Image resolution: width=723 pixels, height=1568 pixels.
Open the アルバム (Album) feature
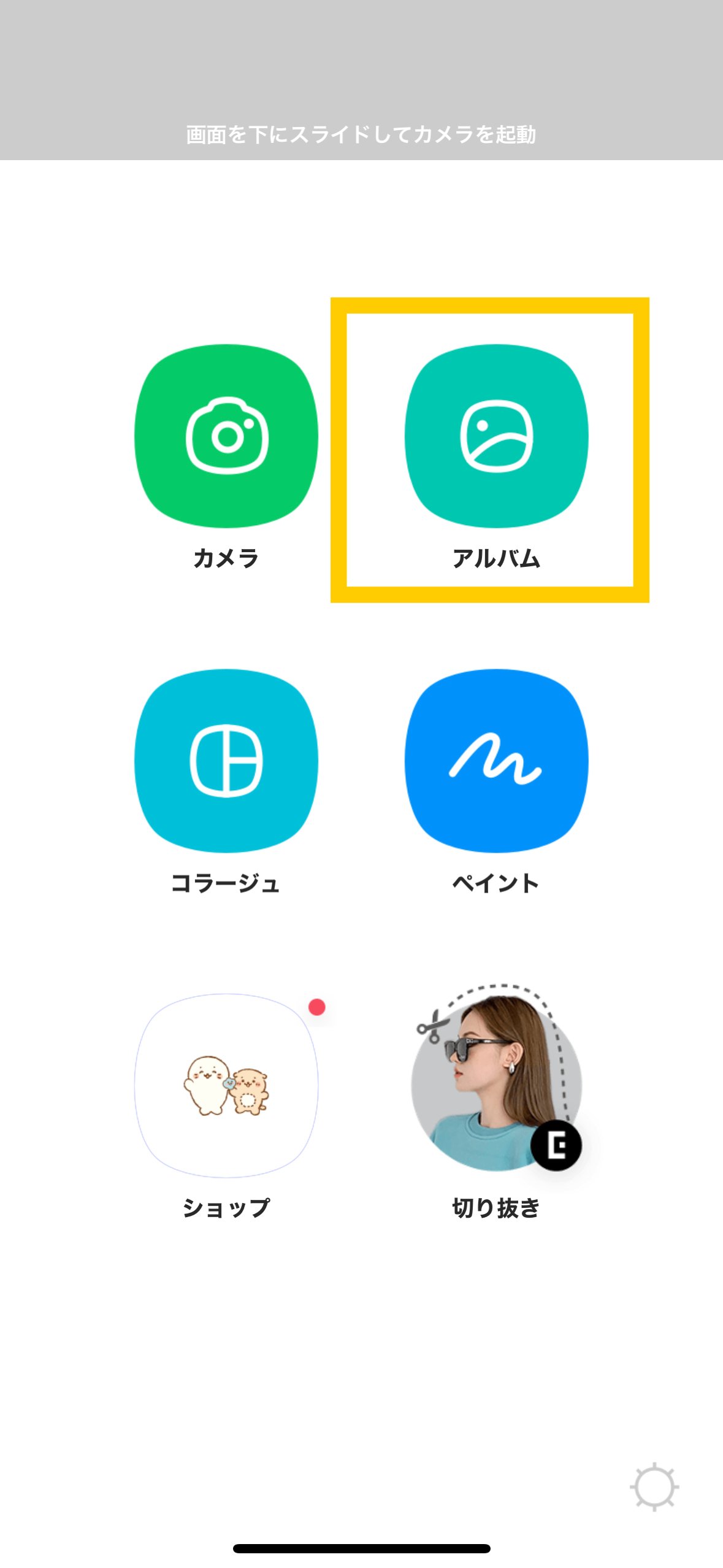point(496,436)
